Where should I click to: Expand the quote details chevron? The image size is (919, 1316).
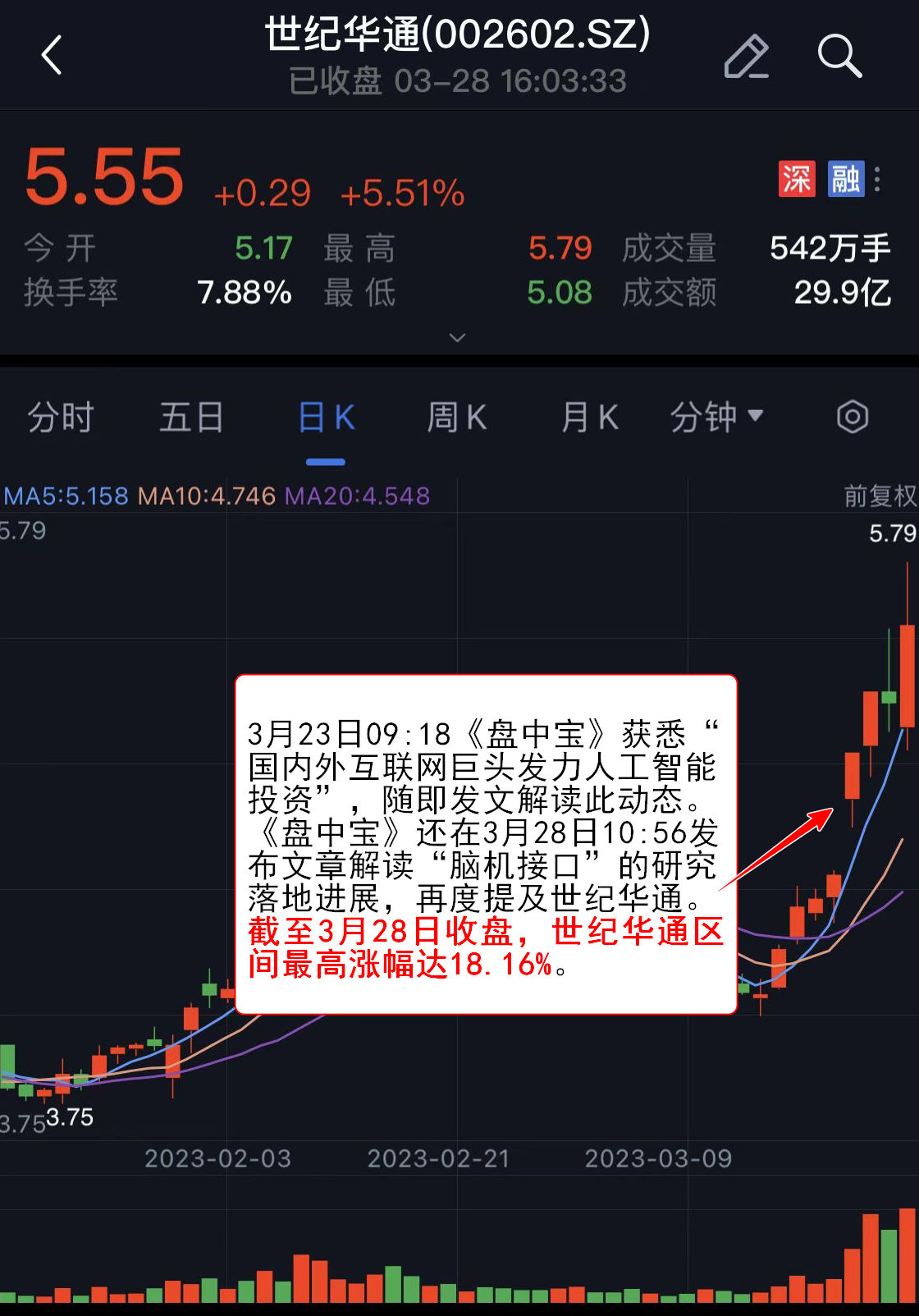(458, 337)
